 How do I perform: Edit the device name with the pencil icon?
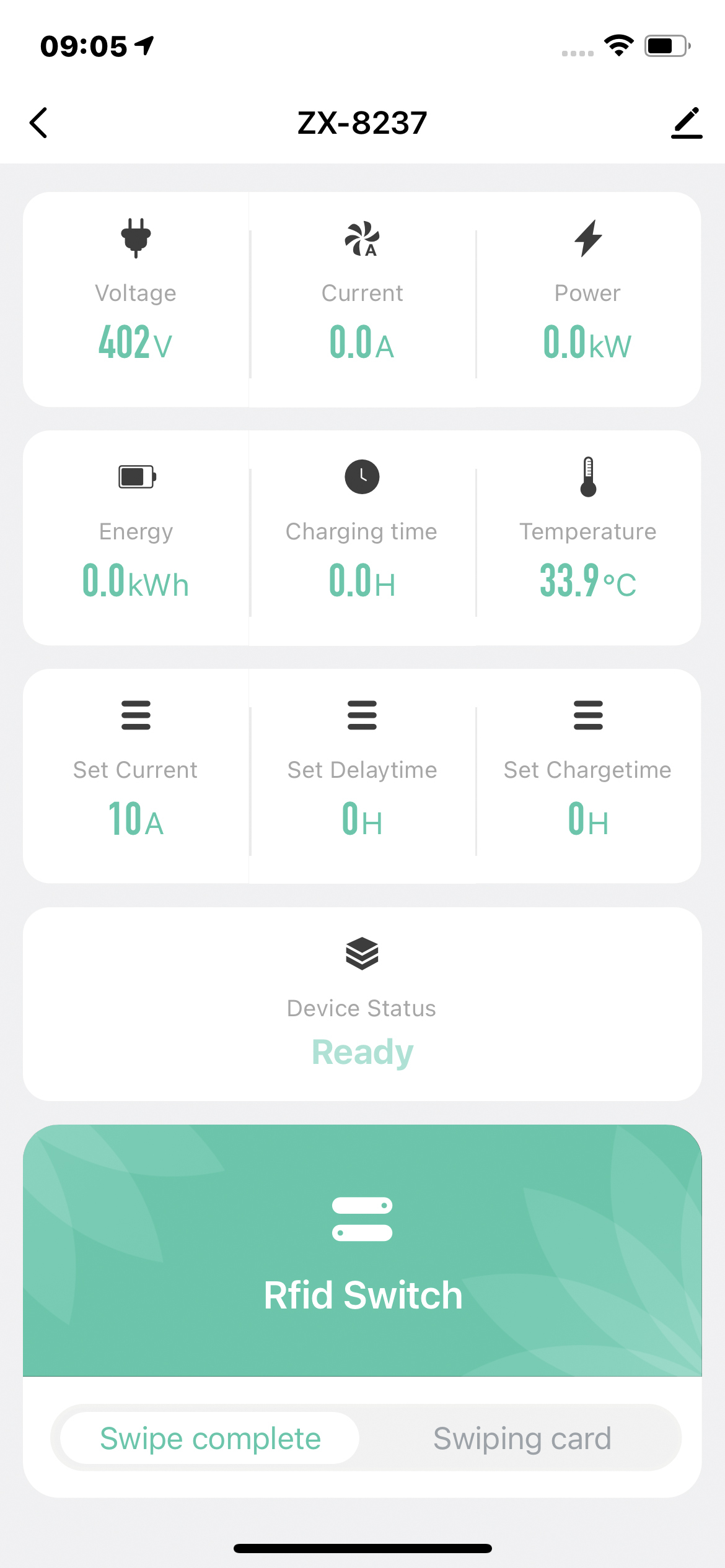pyautogui.click(x=687, y=123)
